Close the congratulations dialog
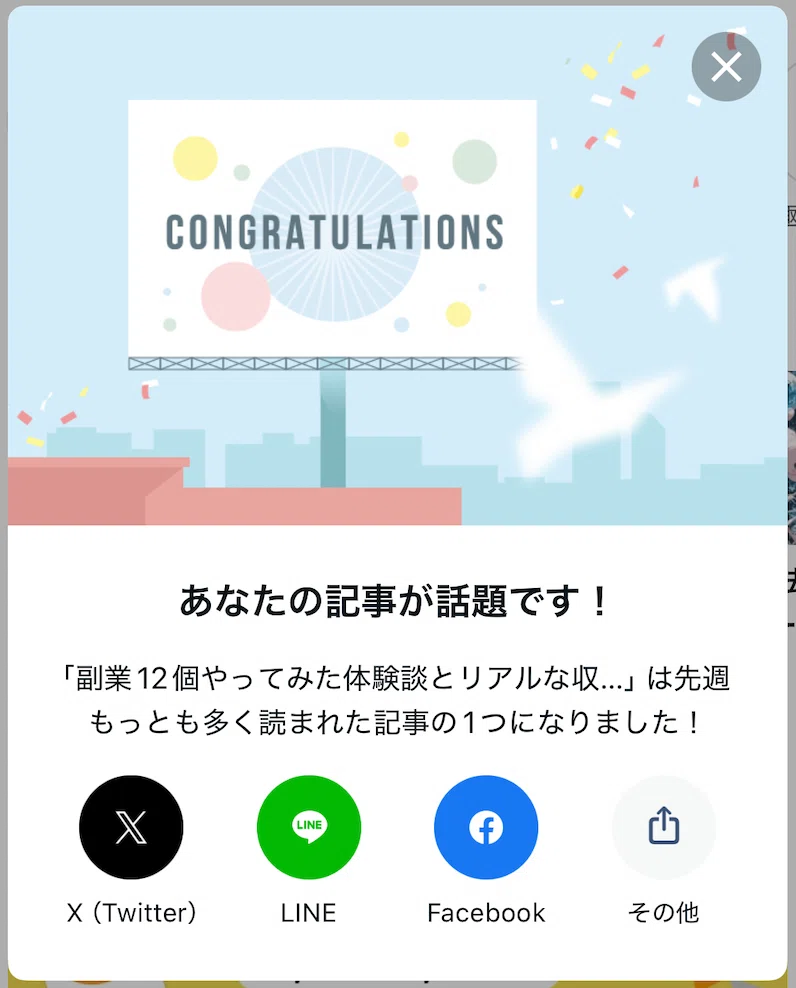The height and width of the screenshot is (988, 796). pos(726,66)
